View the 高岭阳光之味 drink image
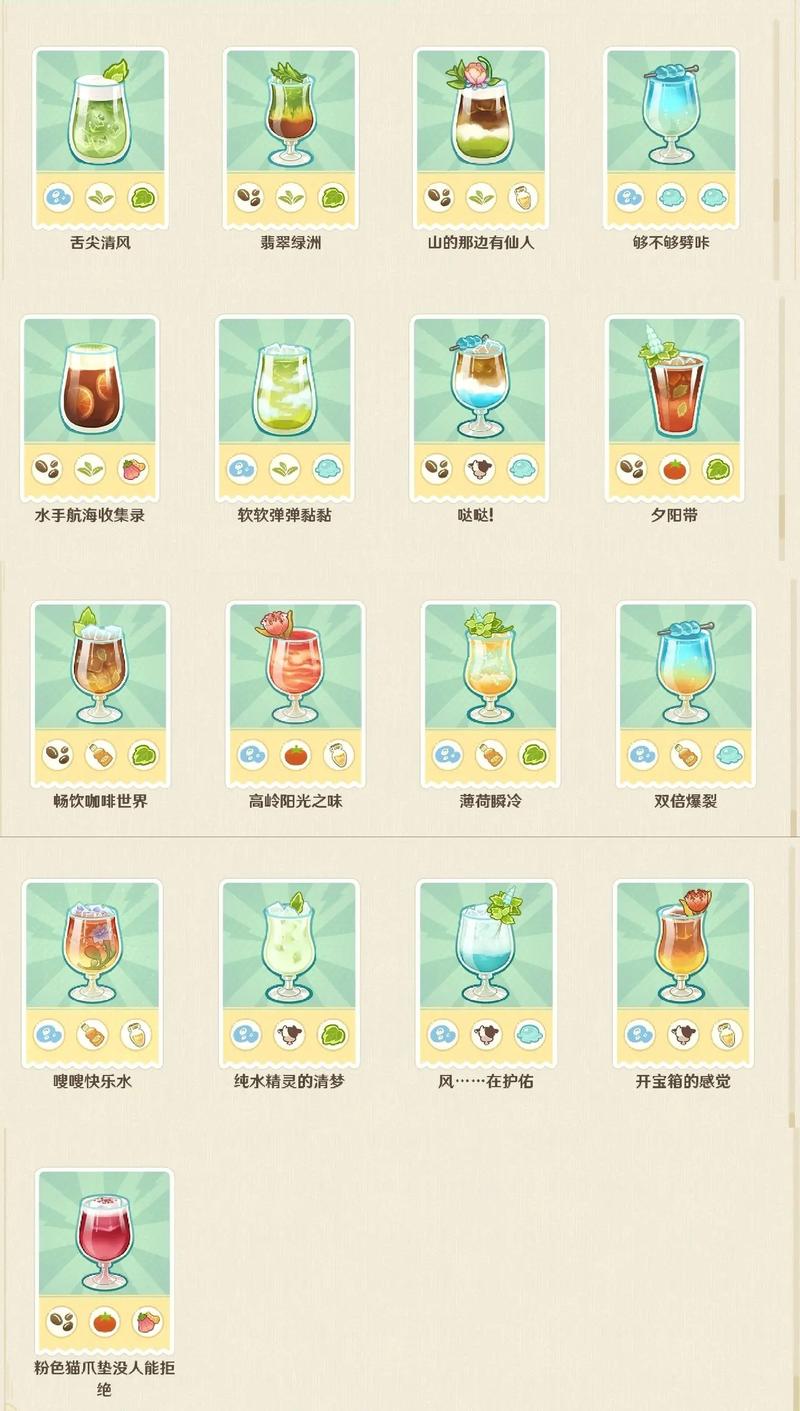 pyautogui.click(x=297, y=670)
